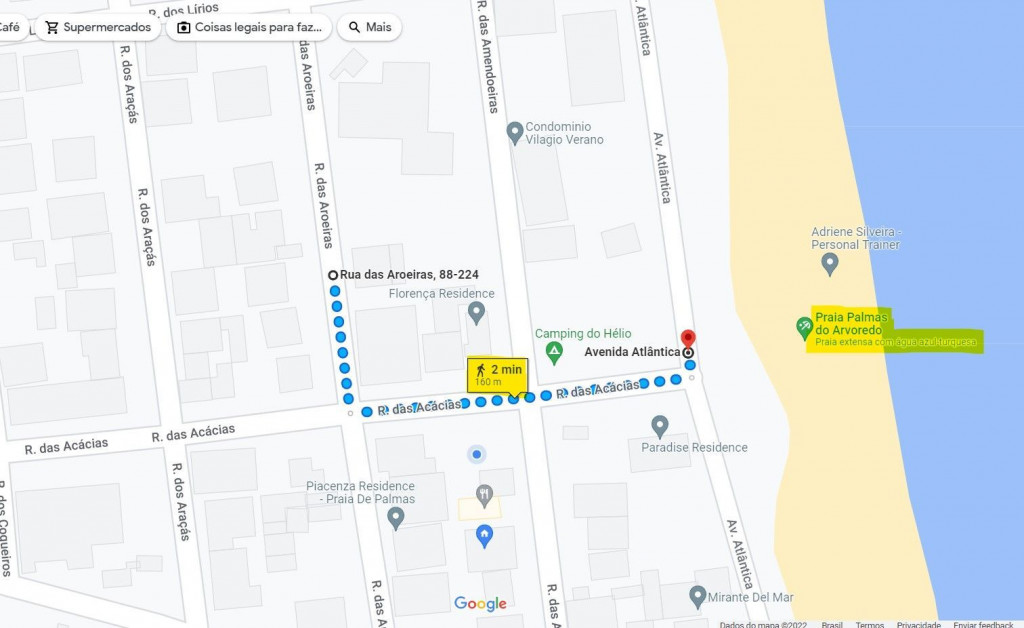Open the Mirante Del Mar pin

(698, 597)
